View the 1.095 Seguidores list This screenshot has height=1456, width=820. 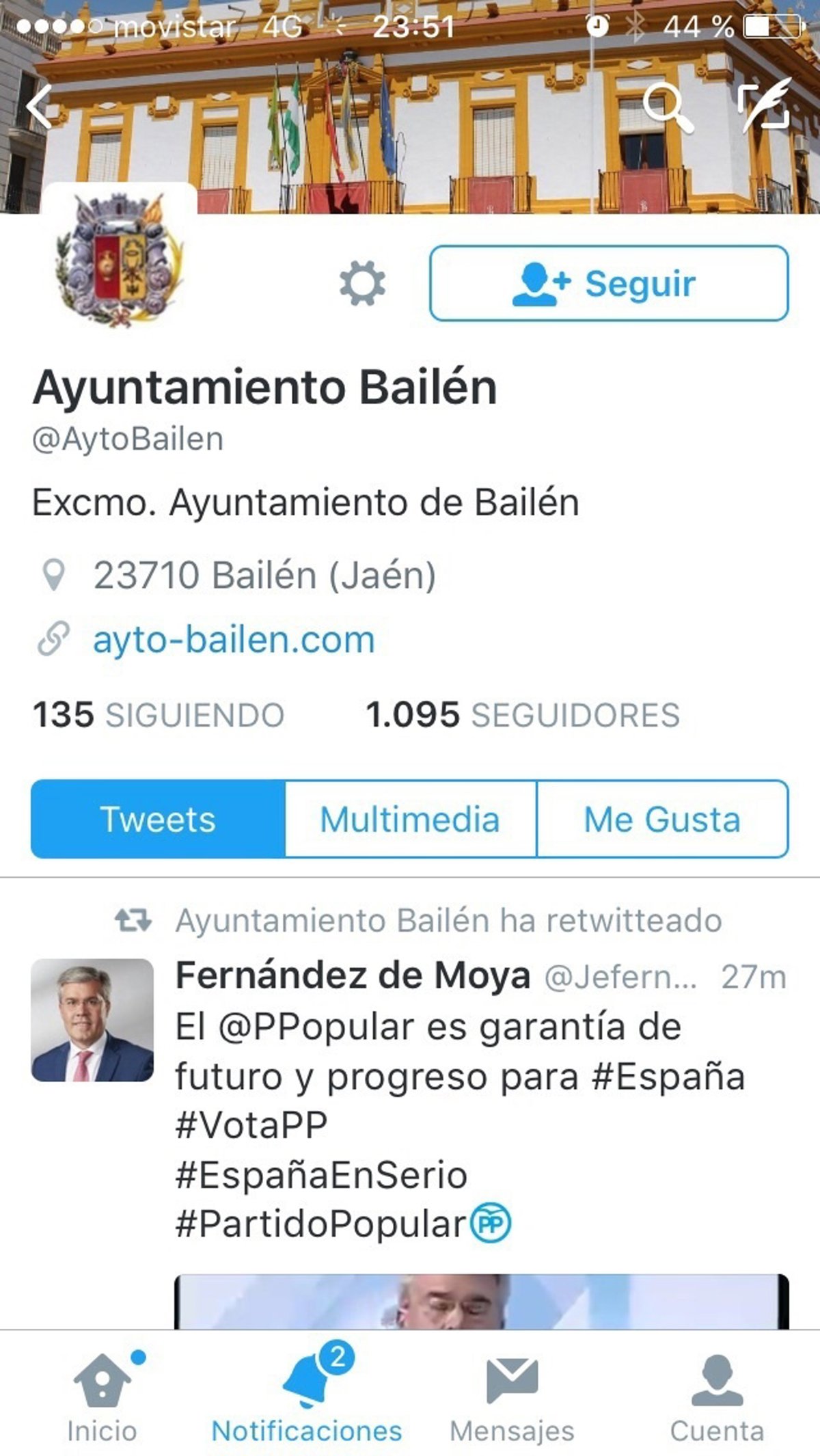(x=523, y=715)
